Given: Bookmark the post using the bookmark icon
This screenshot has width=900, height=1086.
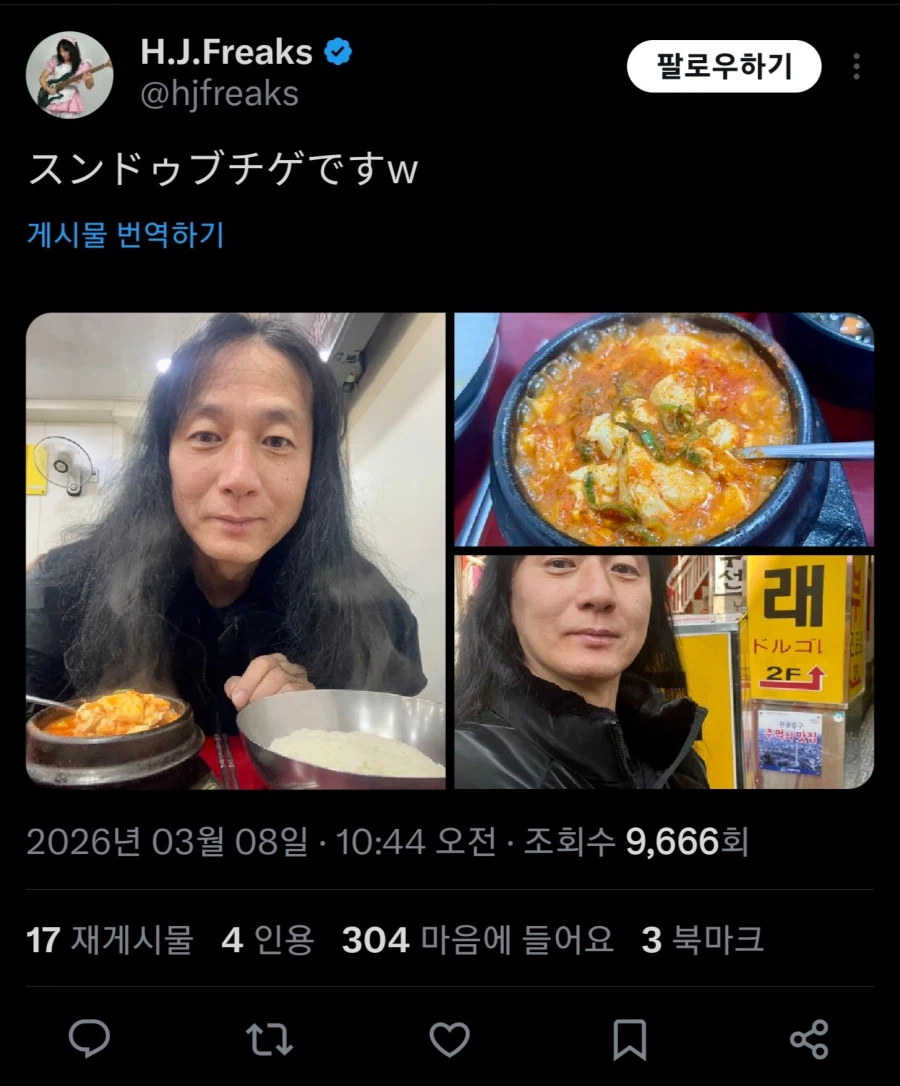Looking at the screenshot, I should tap(630, 1040).
